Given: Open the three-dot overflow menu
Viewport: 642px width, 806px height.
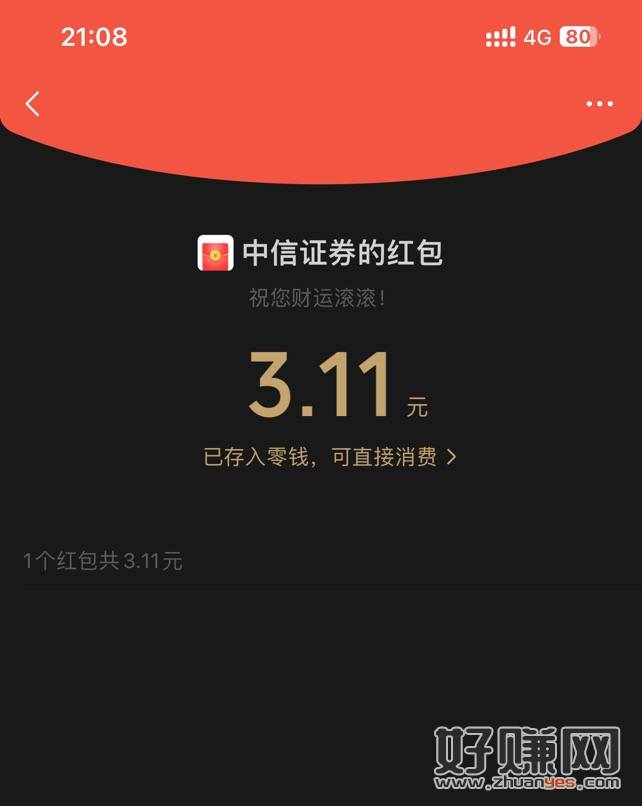Looking at the screenshot, I should (599, 104).
